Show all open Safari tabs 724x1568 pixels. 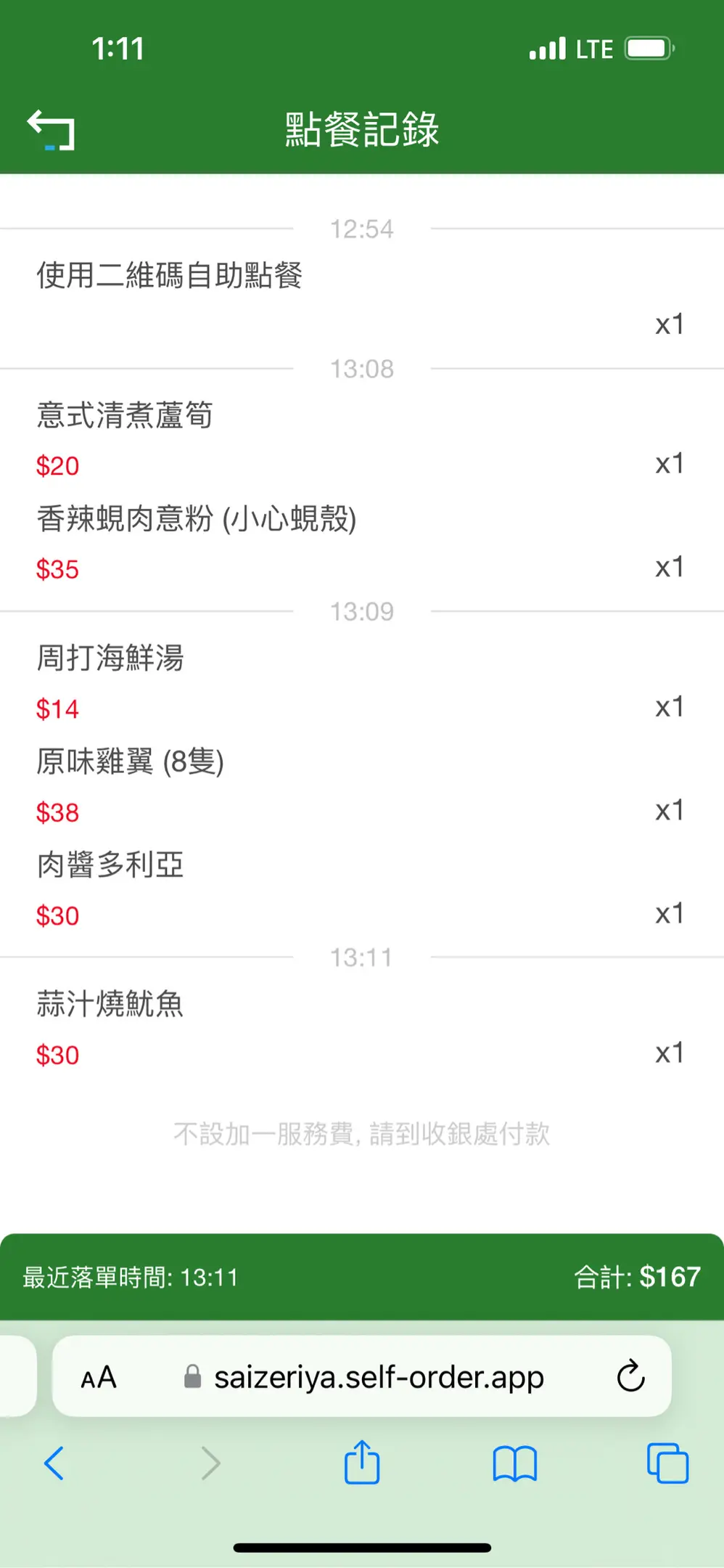[x=667, y=1463]
